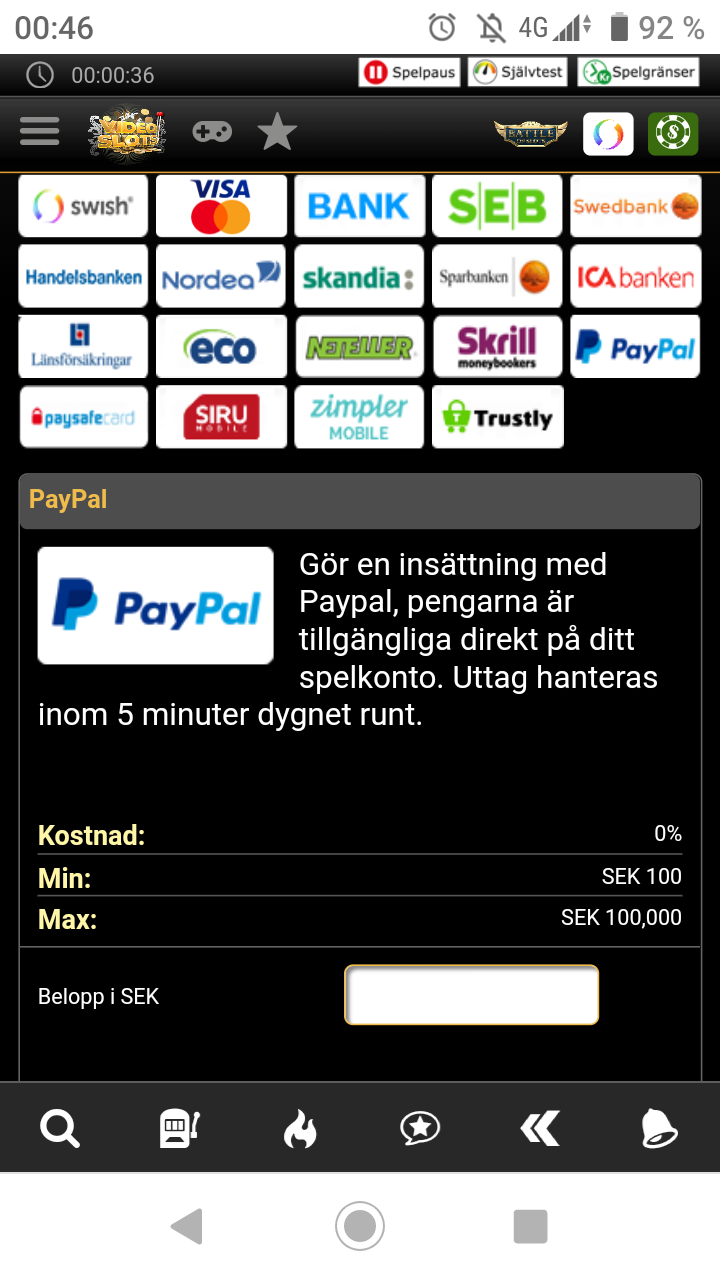
Task: Pick Skrill moneybookers option
Action: [x=497, y=347]
